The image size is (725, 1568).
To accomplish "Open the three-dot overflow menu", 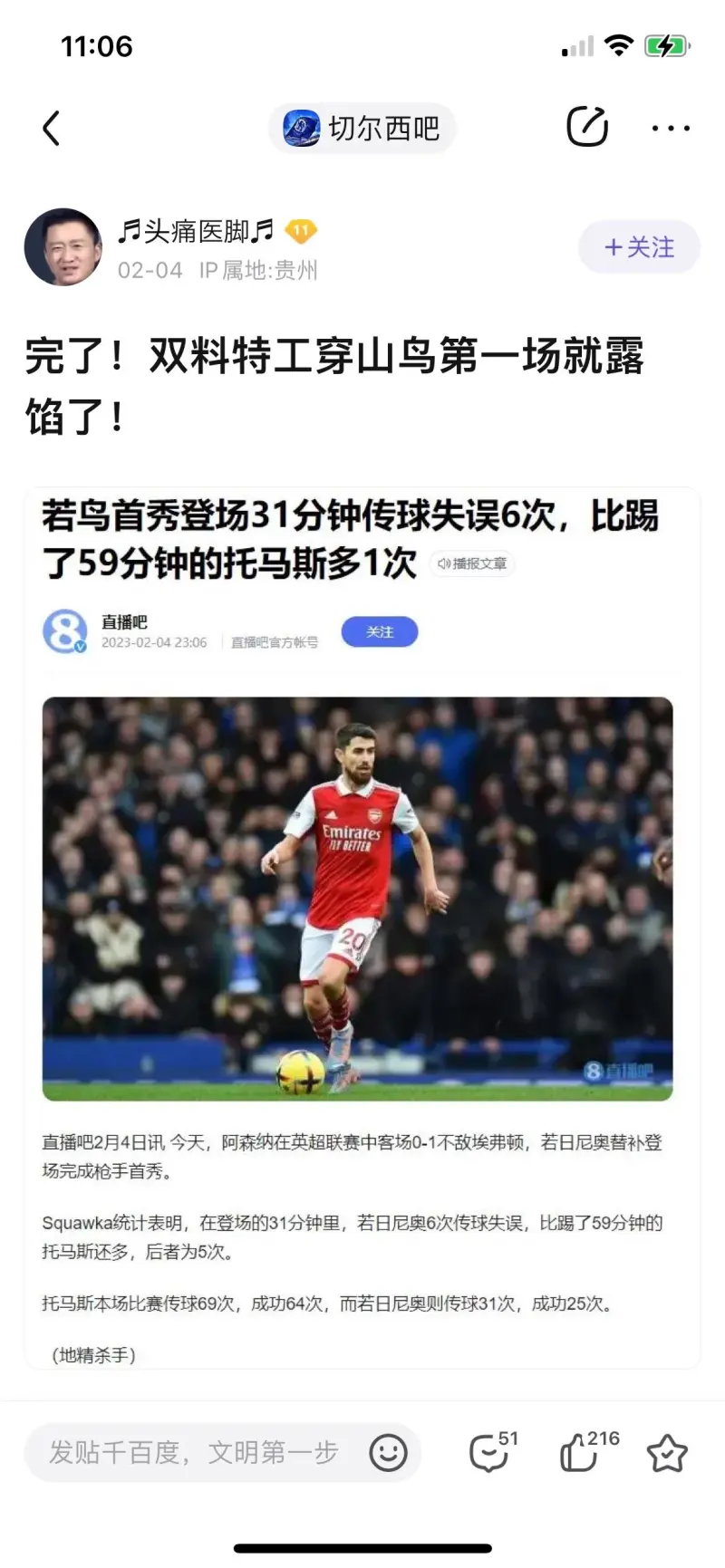I will (x=671, y=129).
